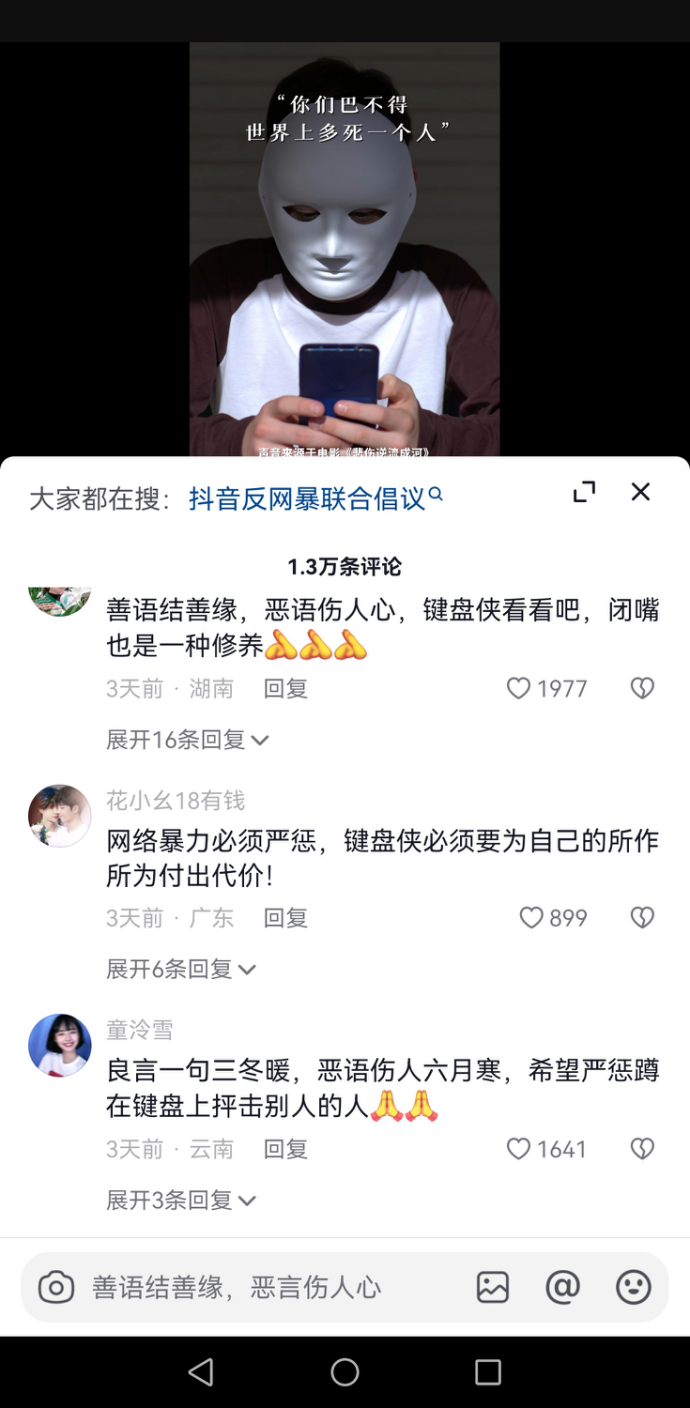Dislike the 善语结善缘 comment
The height and width of the screenshot is (1408, 690).
tap(642, 688)
